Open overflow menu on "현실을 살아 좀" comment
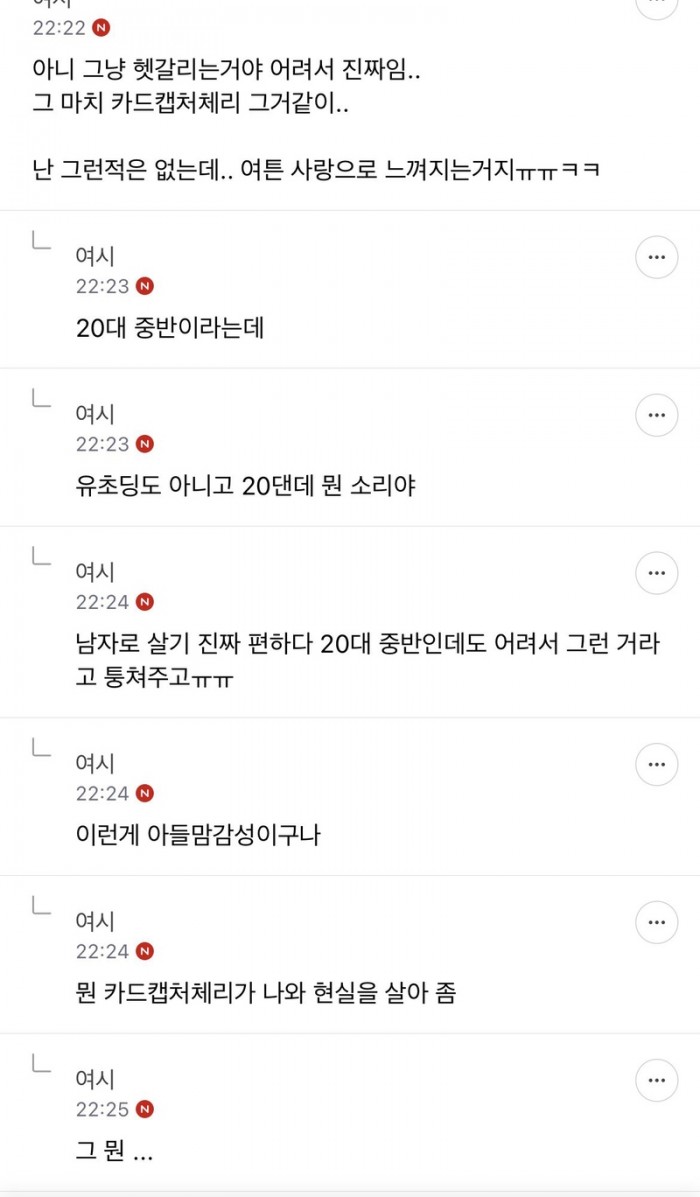700x1197 pixels. [x=656, y=922]
